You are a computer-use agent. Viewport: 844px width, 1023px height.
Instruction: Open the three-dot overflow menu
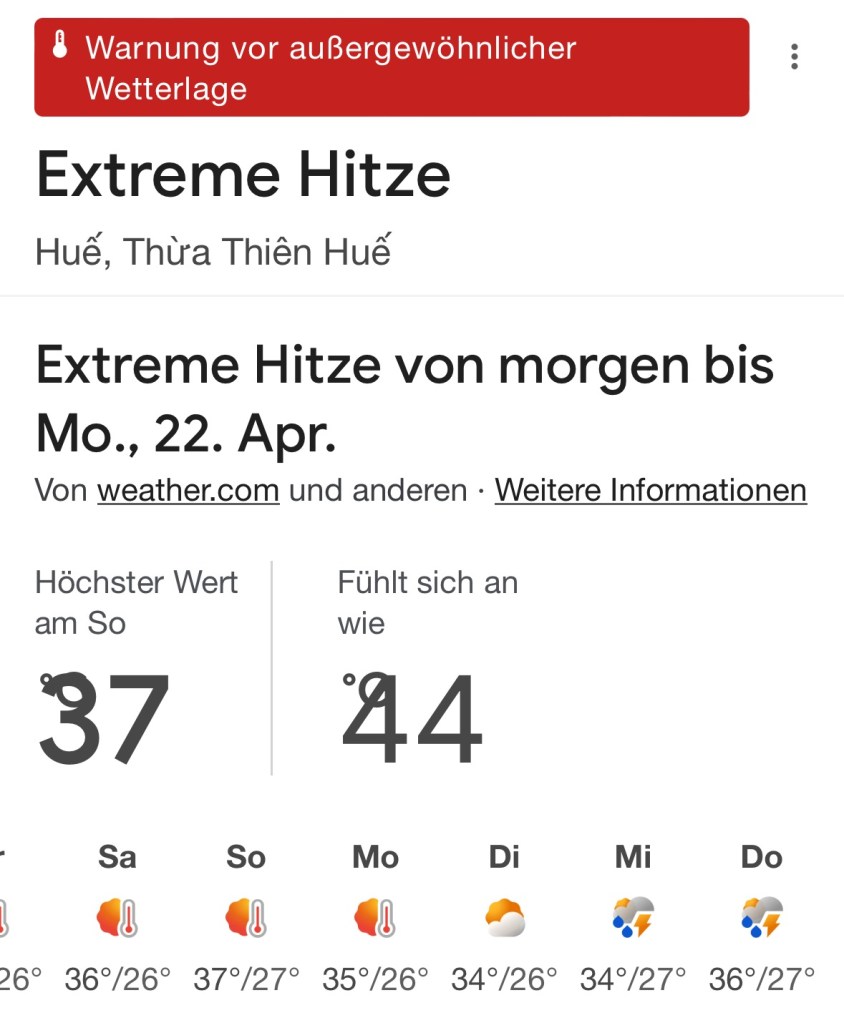coord(794,57)
